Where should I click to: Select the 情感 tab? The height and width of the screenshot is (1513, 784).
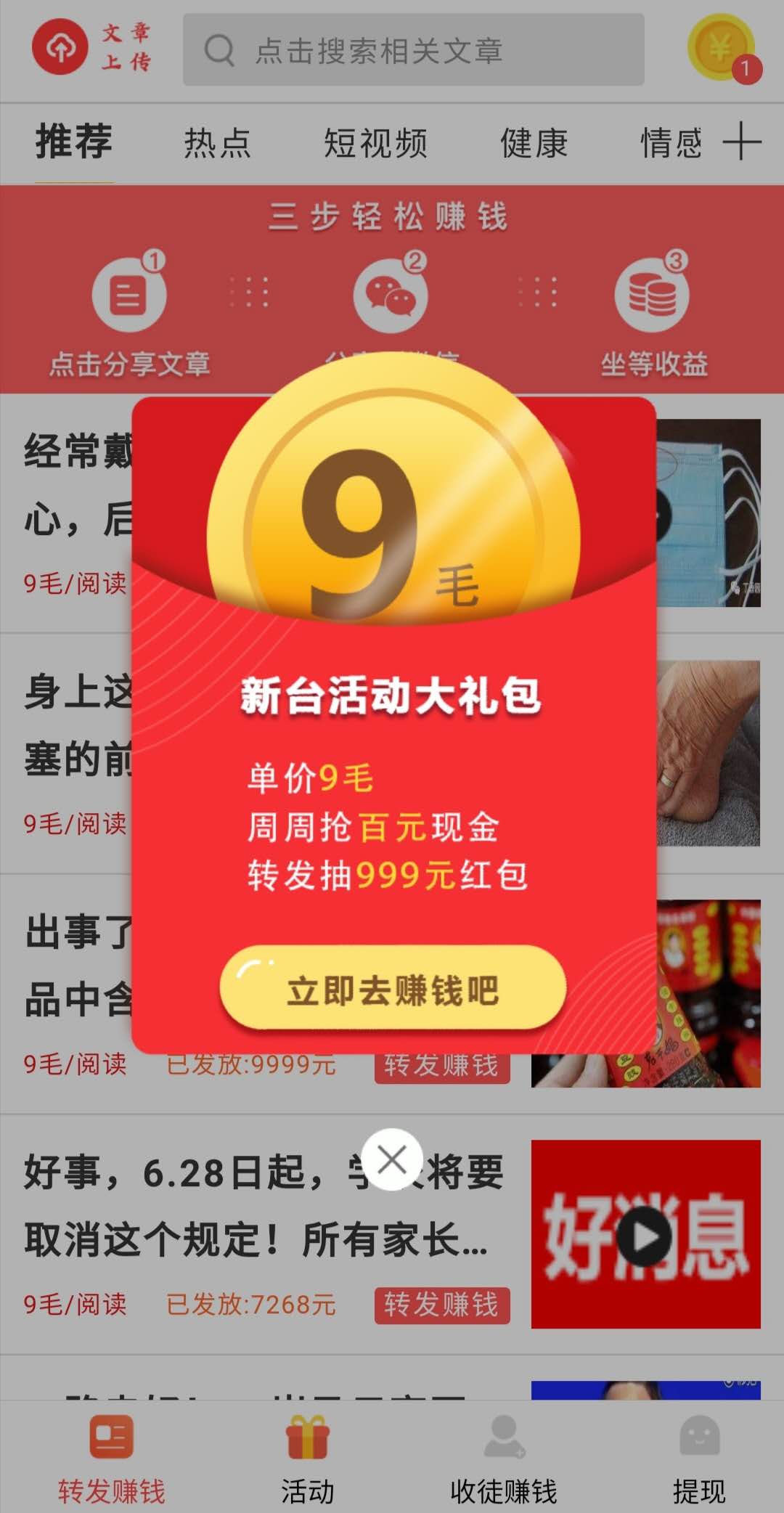pyautogui.click(x=671, y=143)
